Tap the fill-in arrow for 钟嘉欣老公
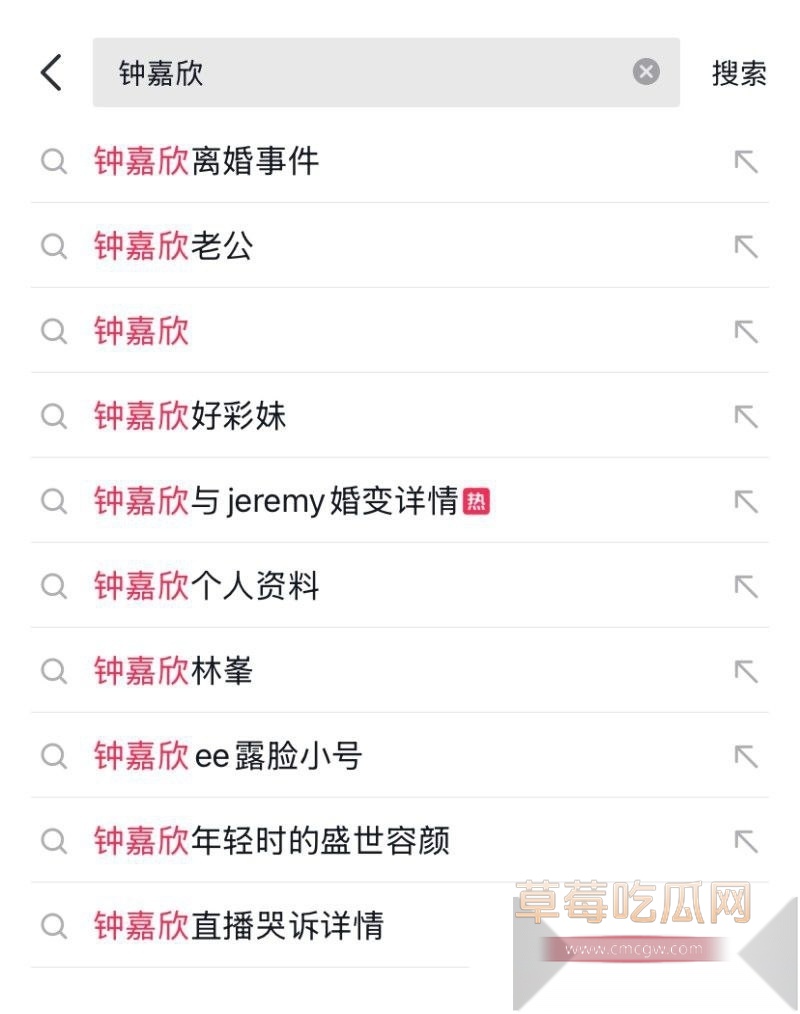 (746, 248)
